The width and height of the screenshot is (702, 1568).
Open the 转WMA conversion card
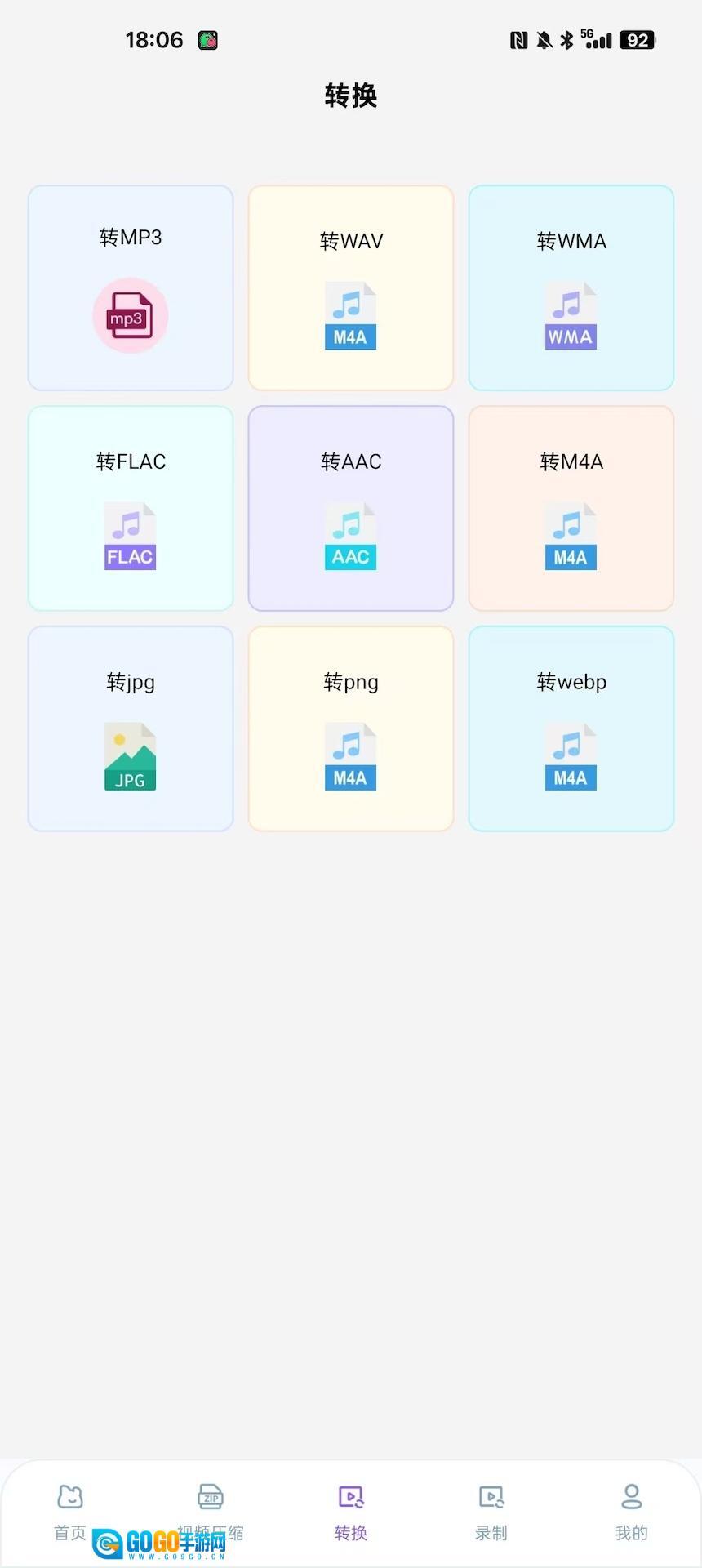(x=571, y=287)
